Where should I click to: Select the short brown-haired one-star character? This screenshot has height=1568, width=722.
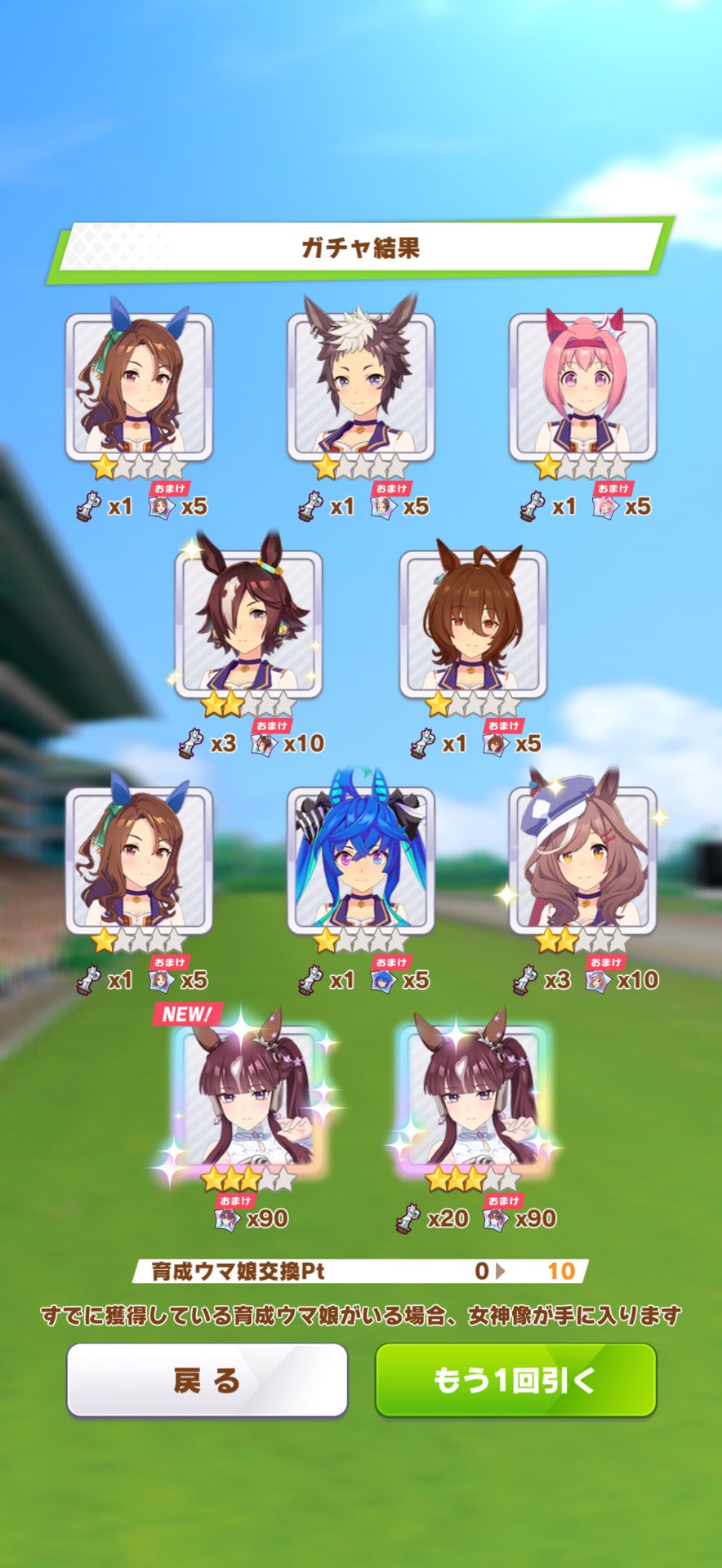tap(473, 625)
